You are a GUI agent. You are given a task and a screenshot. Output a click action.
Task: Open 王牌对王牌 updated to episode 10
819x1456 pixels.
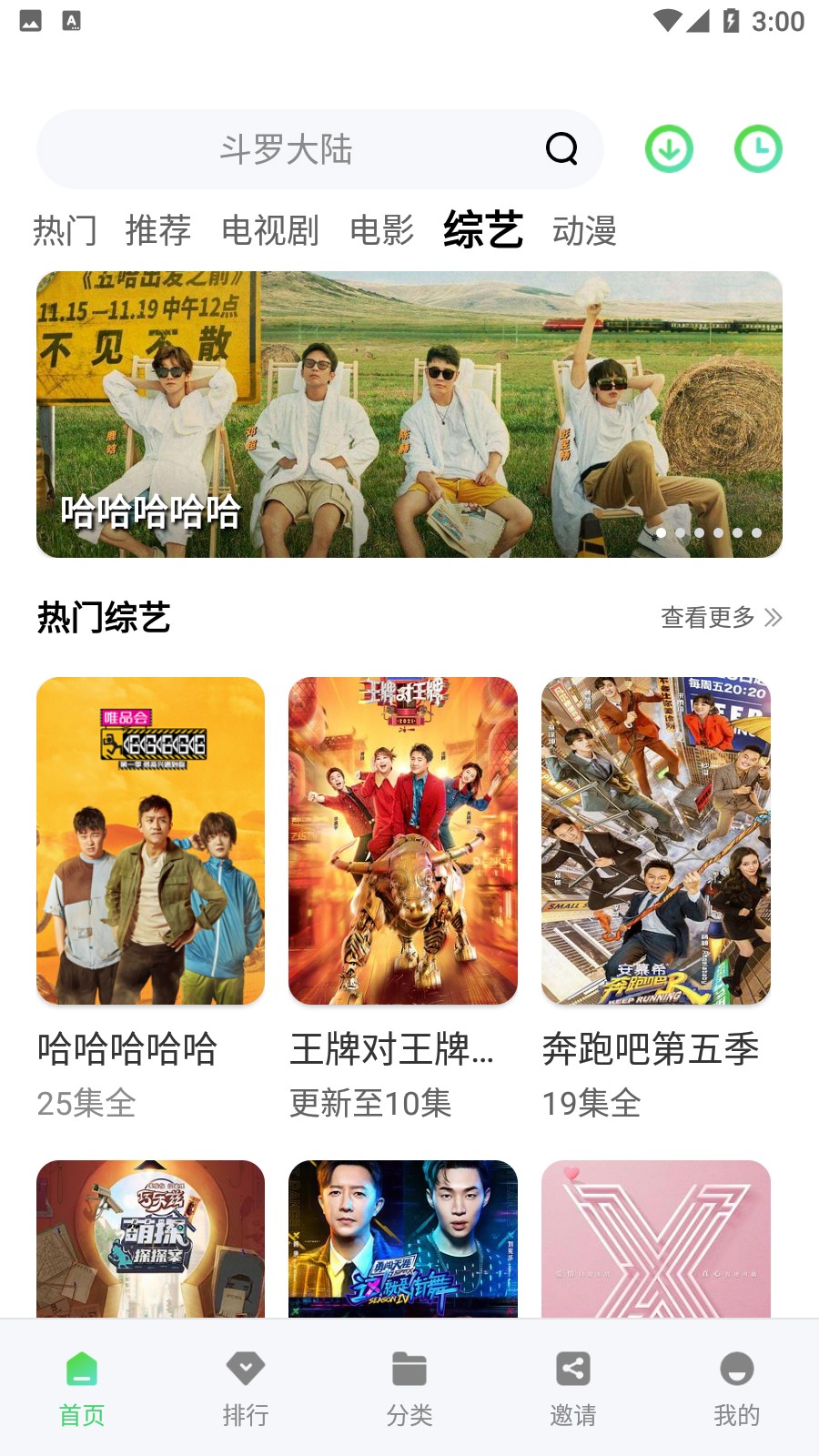(x=403, y=840)
